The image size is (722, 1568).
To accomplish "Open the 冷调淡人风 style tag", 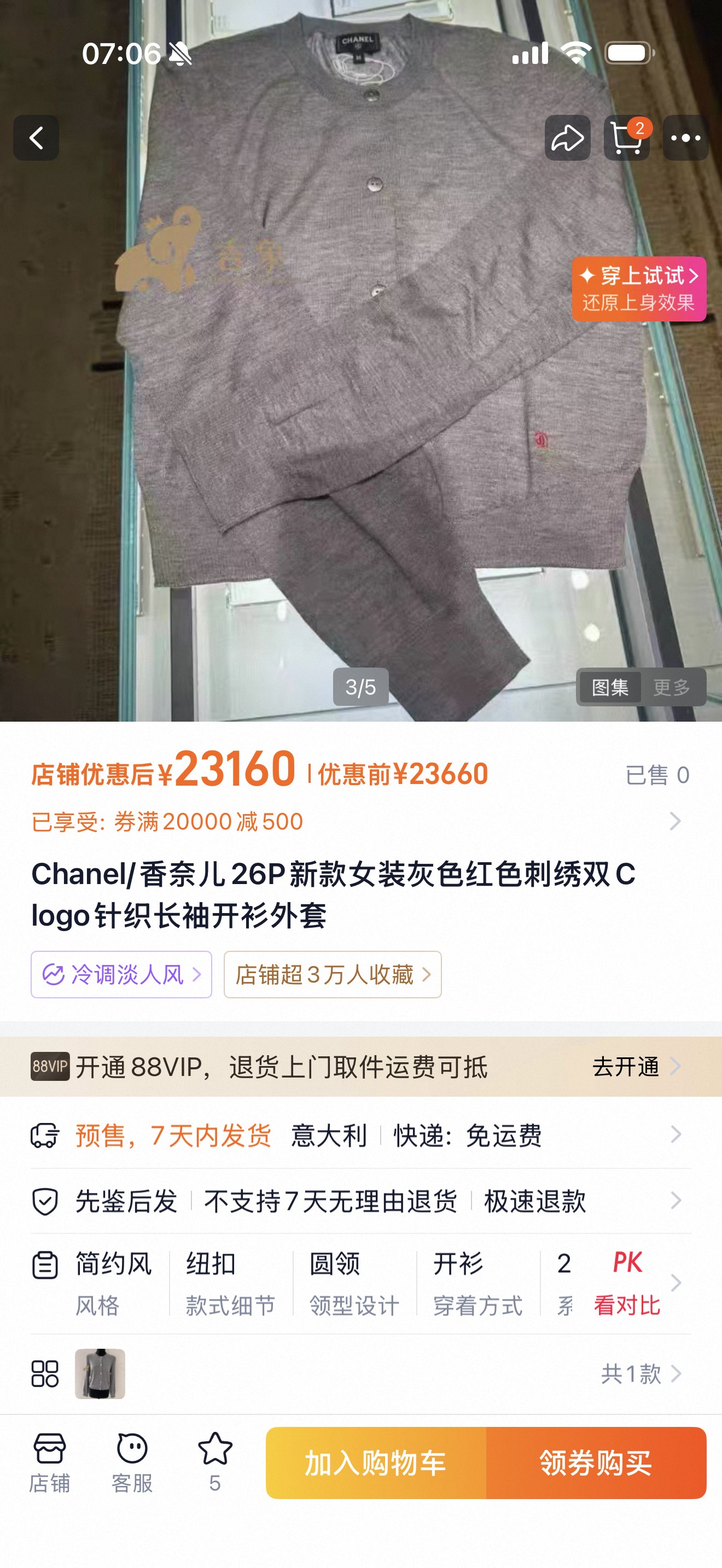I will (121, 974).
